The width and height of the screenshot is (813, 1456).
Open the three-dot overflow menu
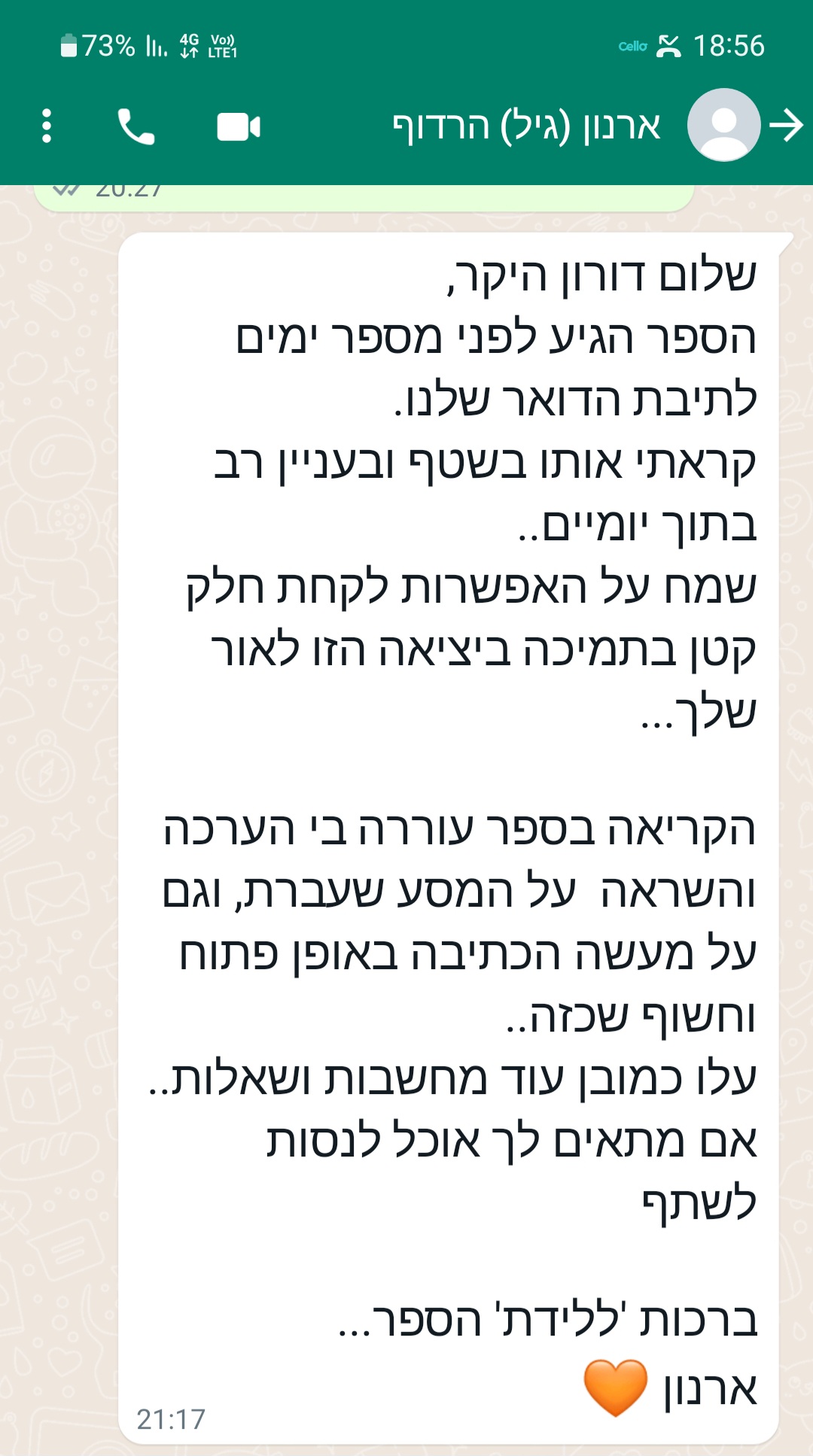tap(47, 126)
